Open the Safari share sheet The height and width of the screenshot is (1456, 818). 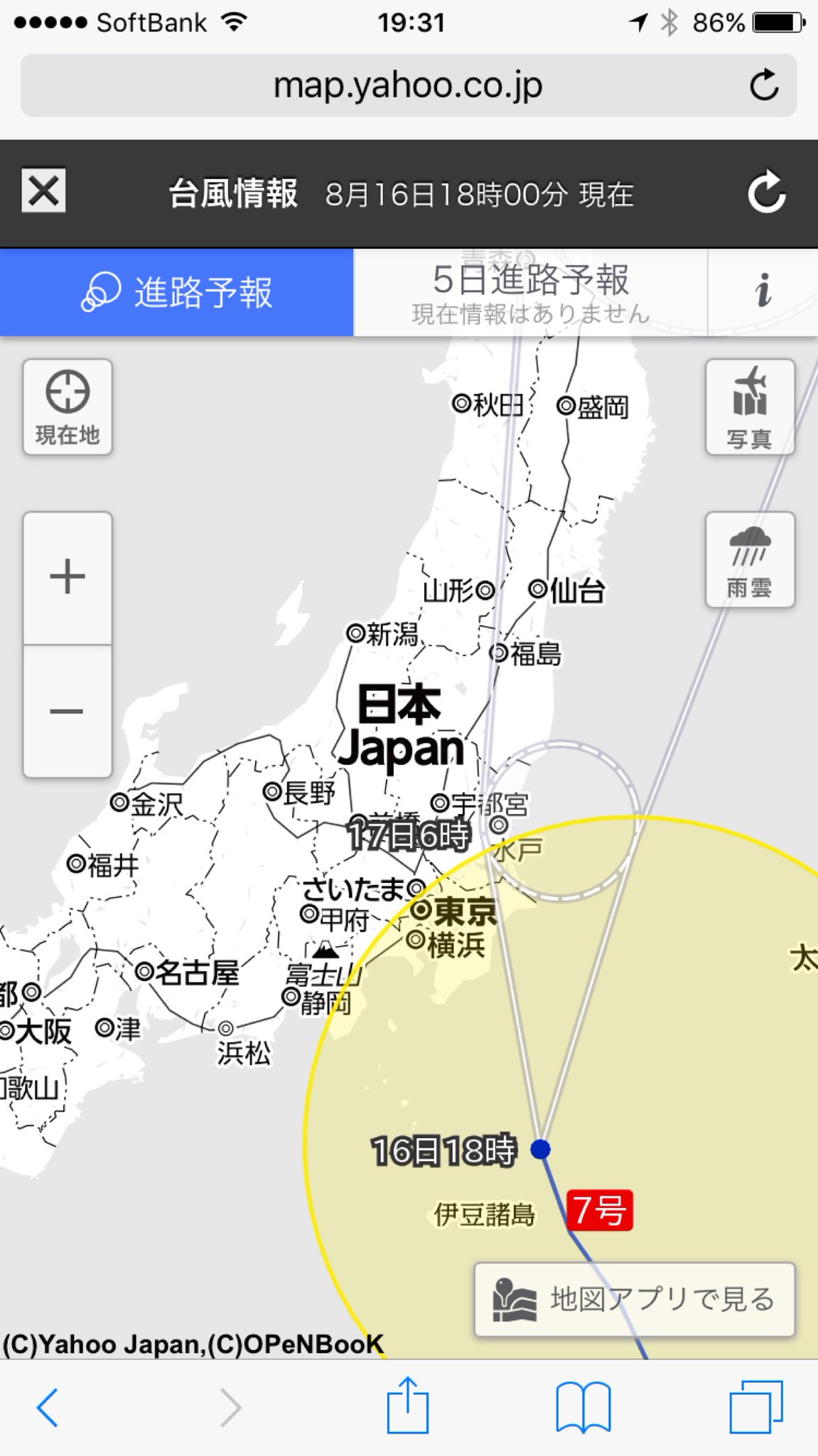coord(408,1405)
